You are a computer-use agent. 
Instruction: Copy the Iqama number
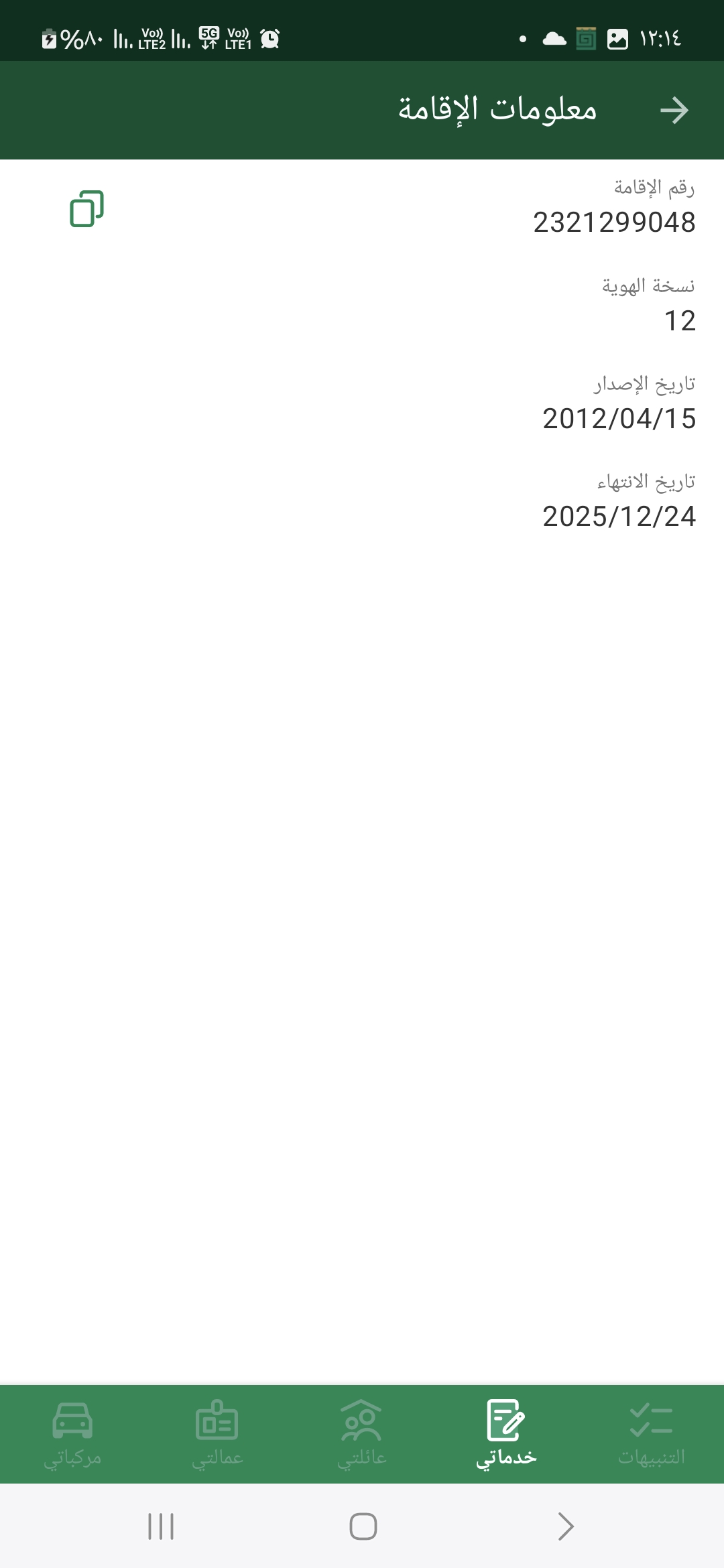tap(87, 208)
